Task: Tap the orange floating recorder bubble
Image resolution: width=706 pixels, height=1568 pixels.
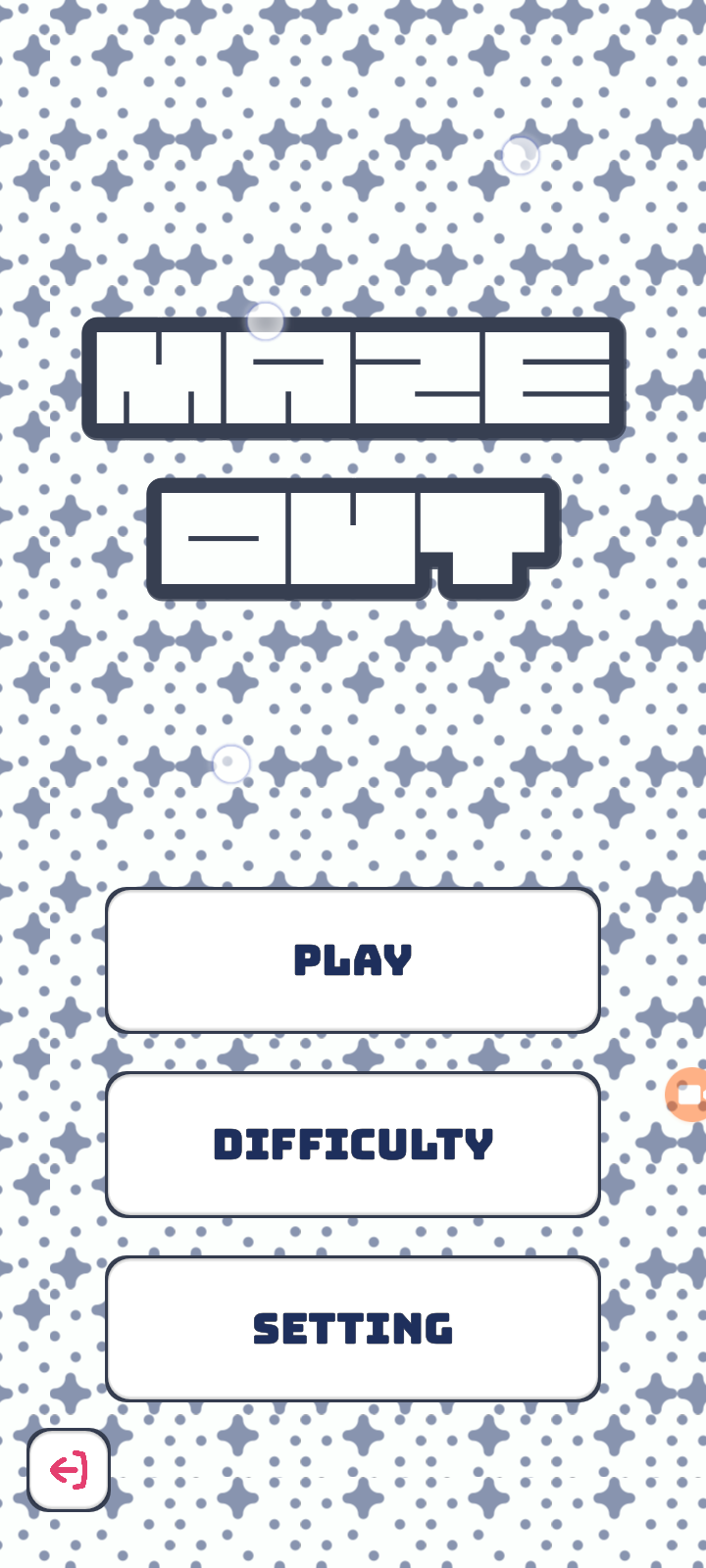Action: point(688,1095)
